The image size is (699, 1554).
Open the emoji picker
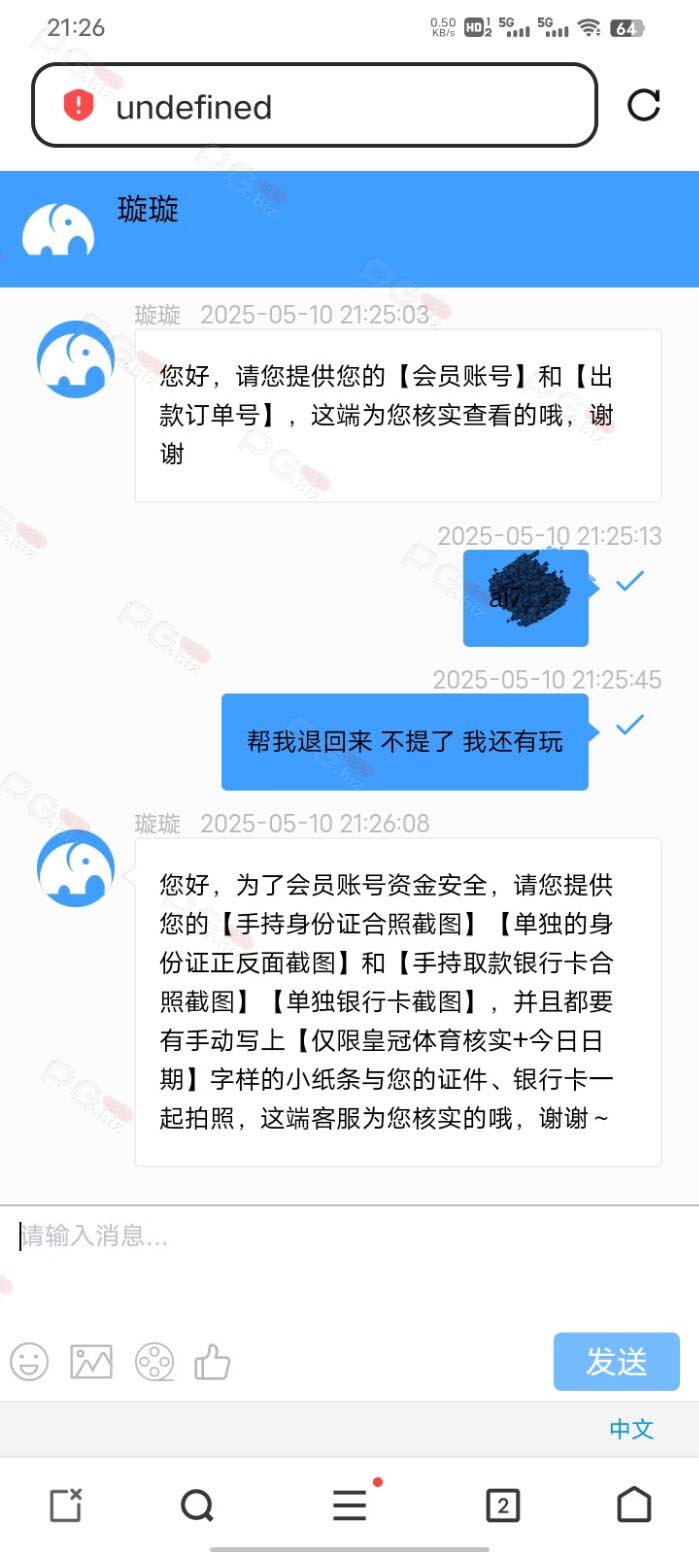tap(29, 1361)
